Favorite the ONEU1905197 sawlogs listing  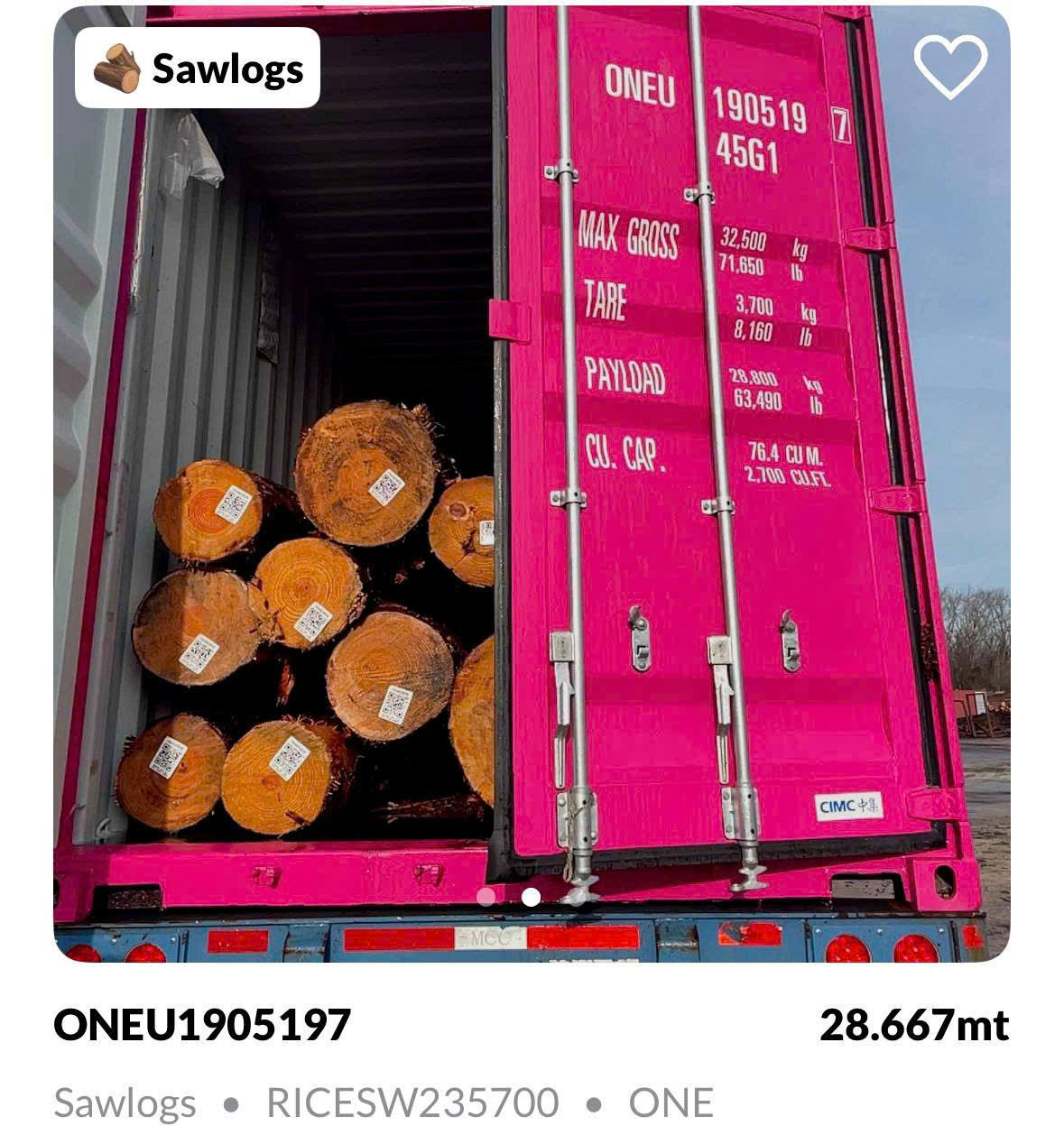(950, 66)
